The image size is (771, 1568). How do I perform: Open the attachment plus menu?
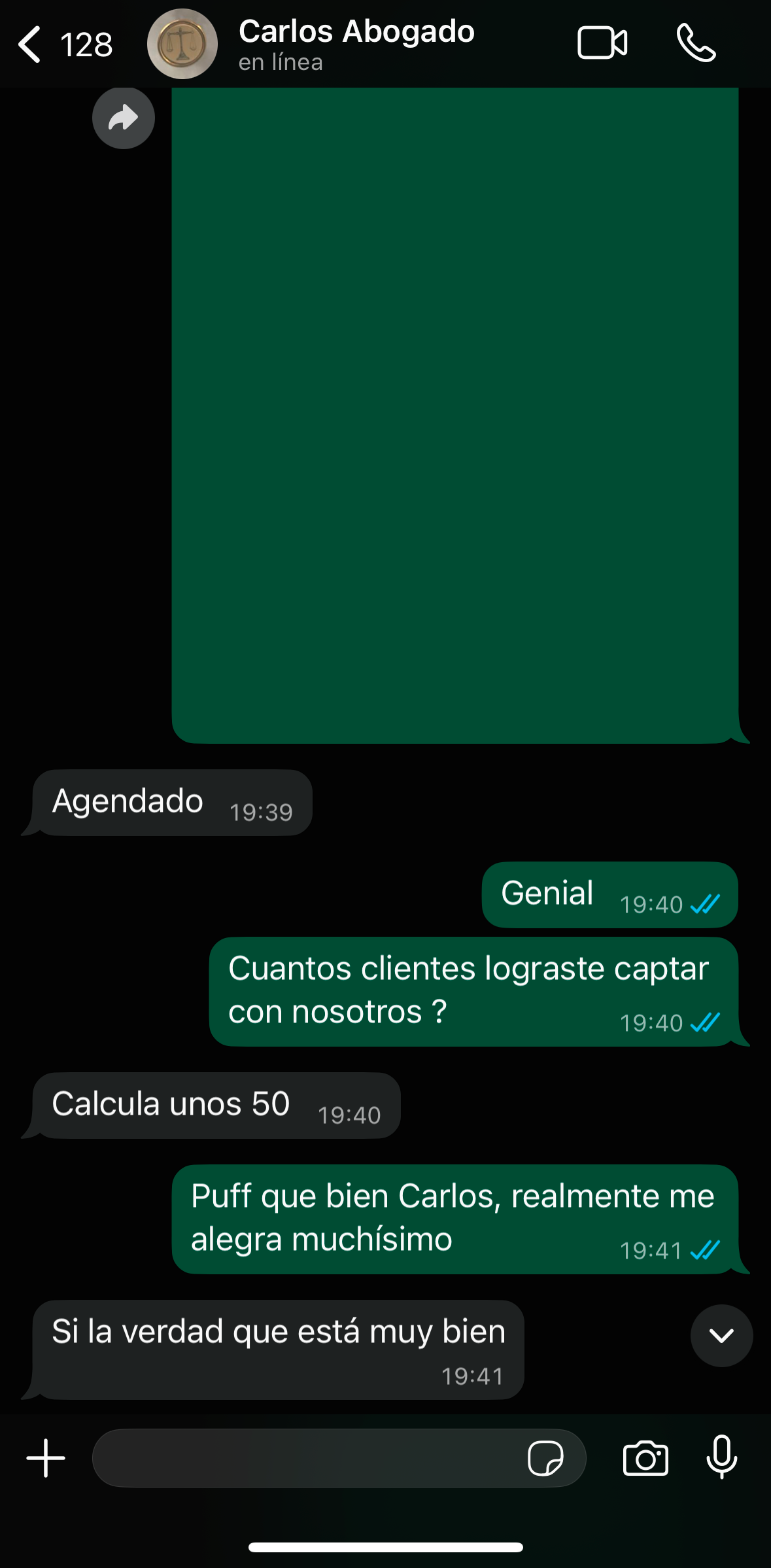[46, 1458]
